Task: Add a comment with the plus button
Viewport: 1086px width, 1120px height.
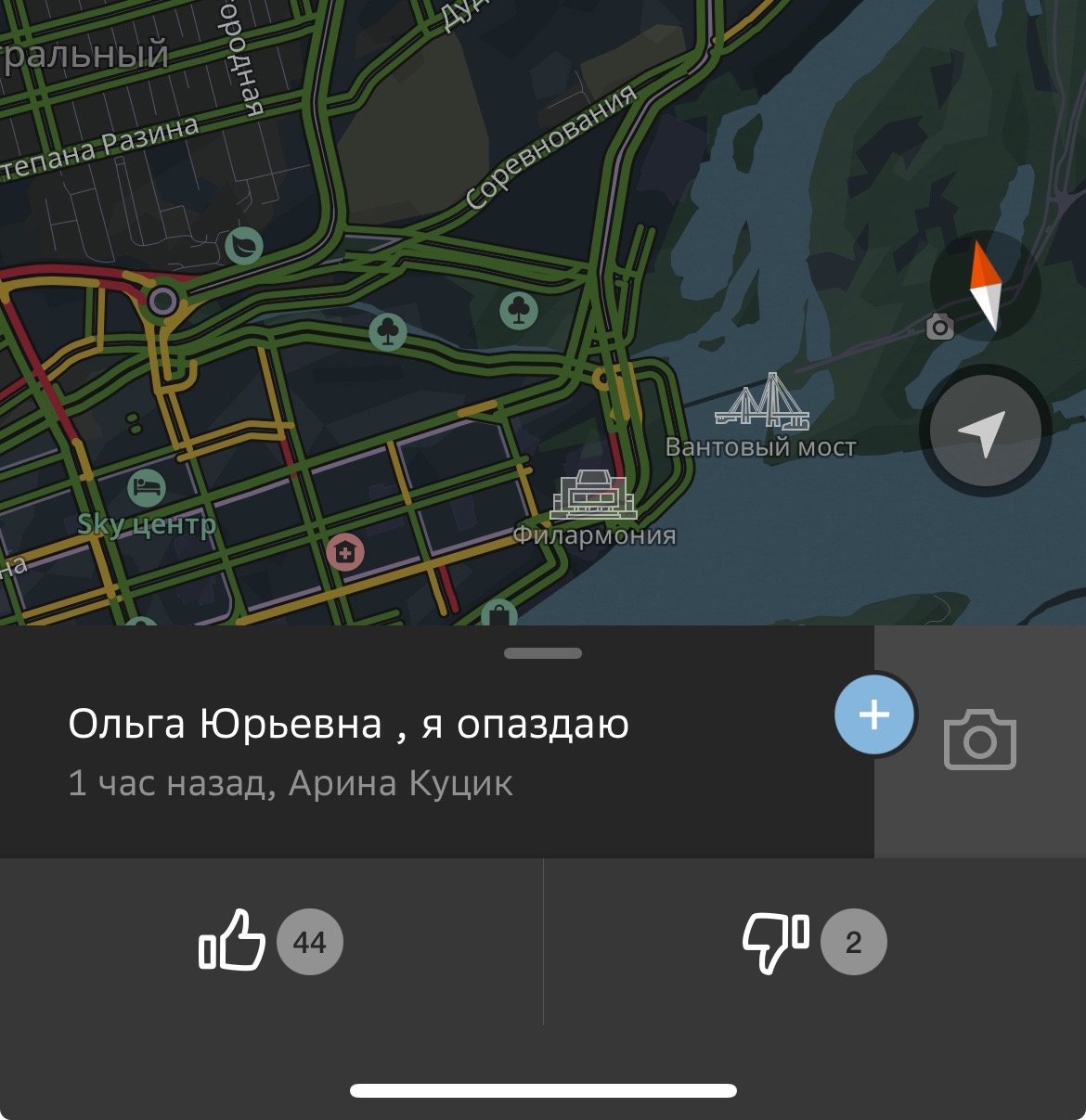Action: [x=874, y=715]
